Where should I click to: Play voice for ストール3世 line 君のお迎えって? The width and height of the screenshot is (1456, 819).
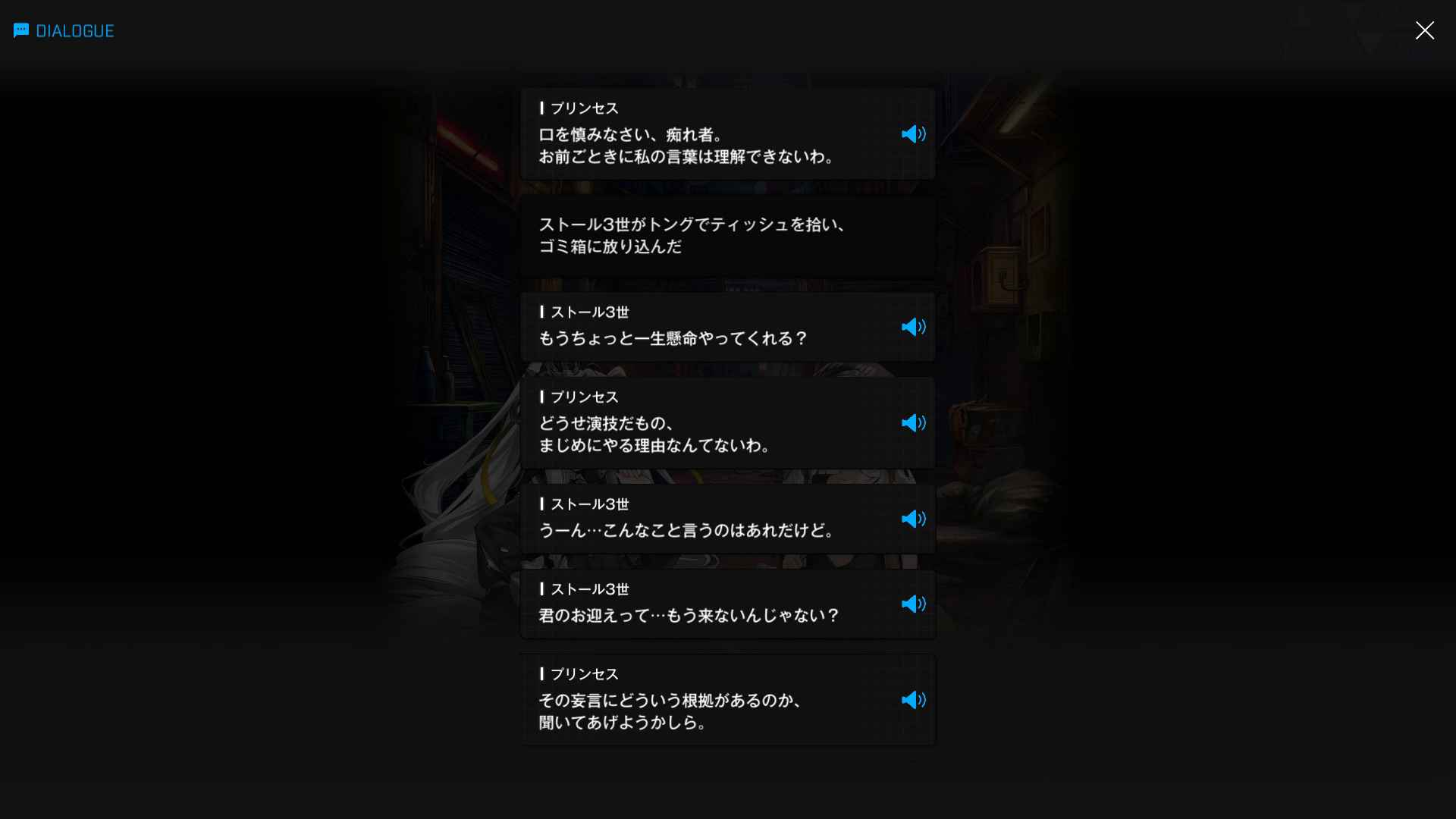[x=913, y=604]
